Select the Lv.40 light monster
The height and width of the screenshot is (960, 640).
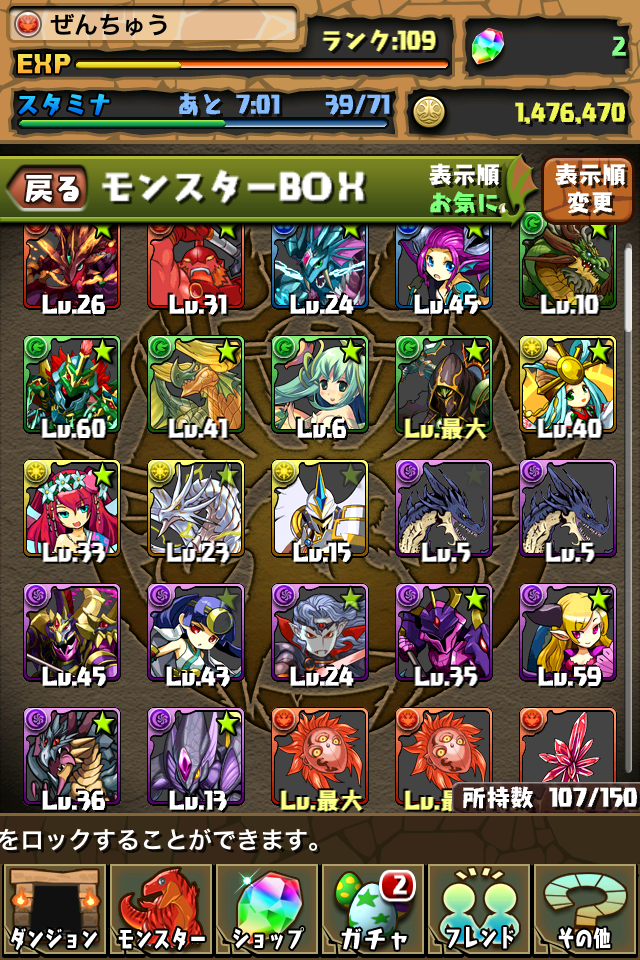pos(567,383)
